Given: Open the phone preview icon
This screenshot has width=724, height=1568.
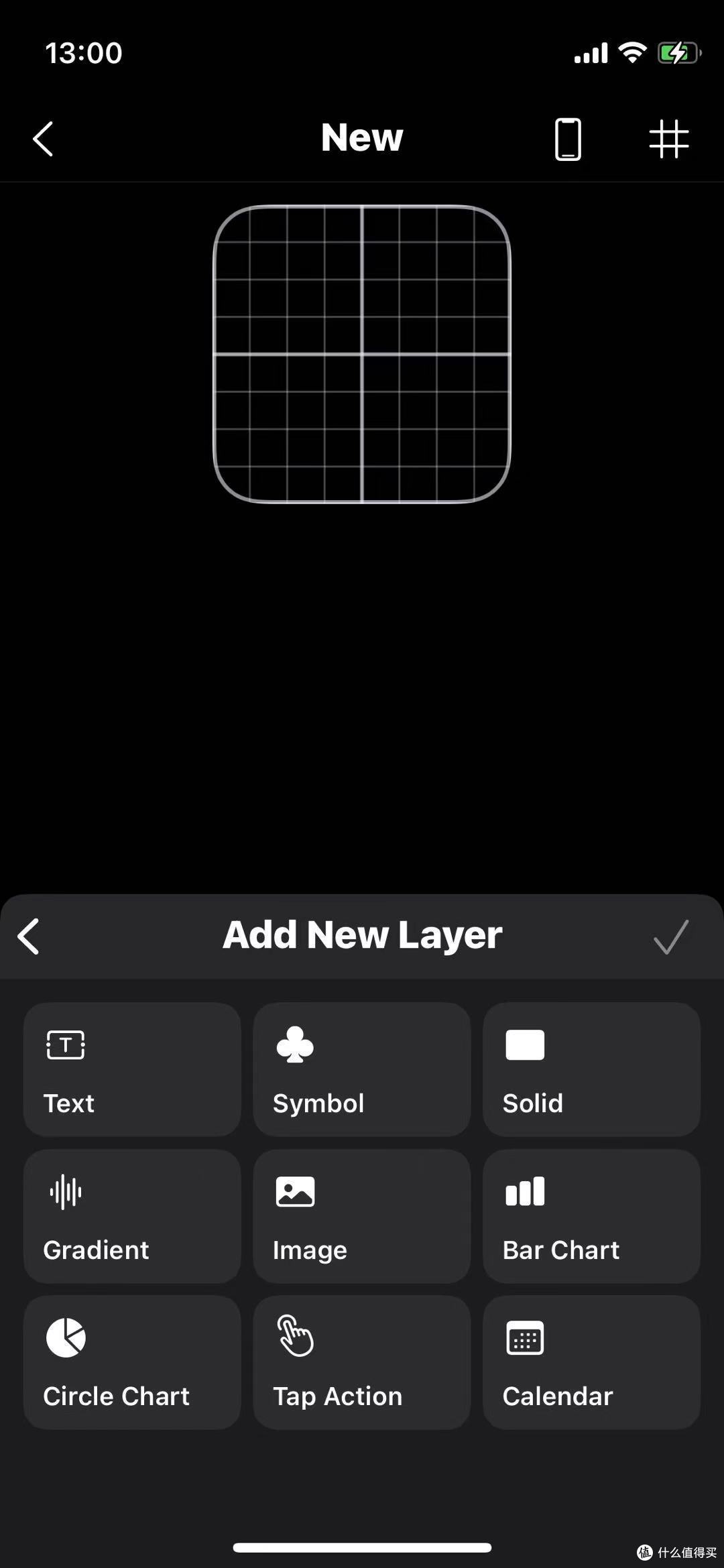Looking at the screenshot, I should tap(568, 139).
